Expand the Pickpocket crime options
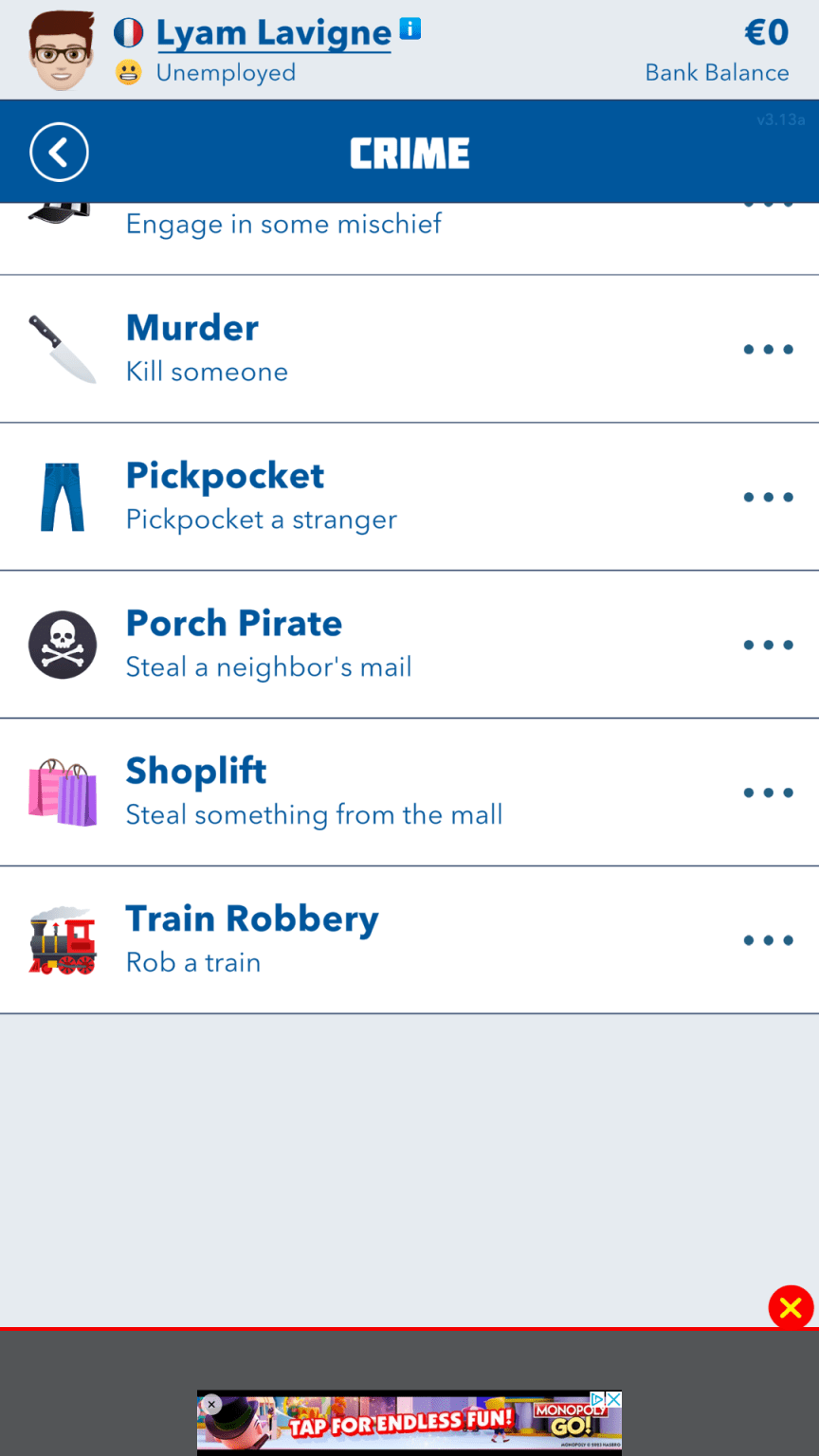Image resolution: width=819 pixels, height=1456 pixels. coord(769,496)
